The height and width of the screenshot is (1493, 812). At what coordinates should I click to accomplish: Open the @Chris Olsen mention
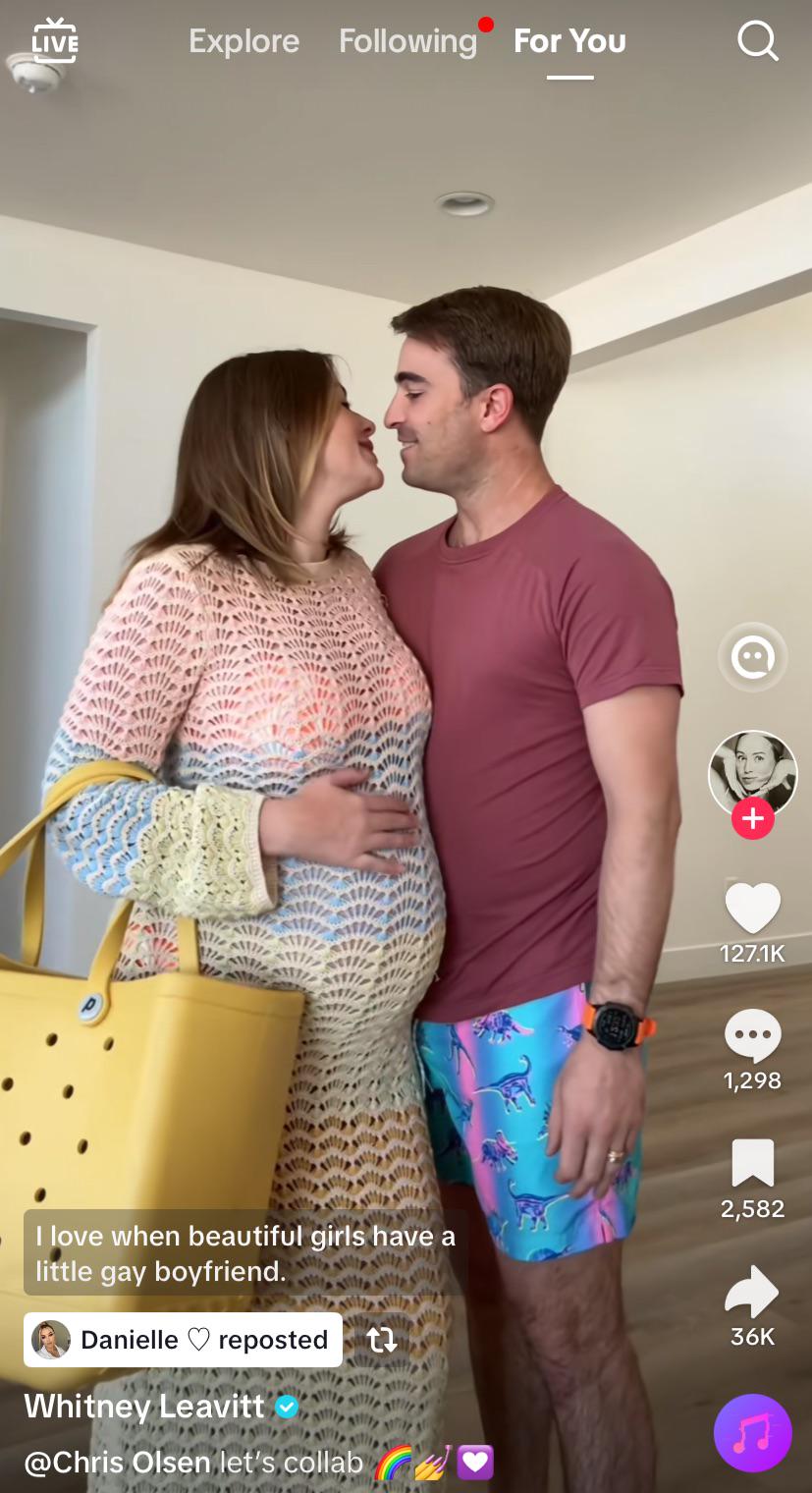[117, 1463]
